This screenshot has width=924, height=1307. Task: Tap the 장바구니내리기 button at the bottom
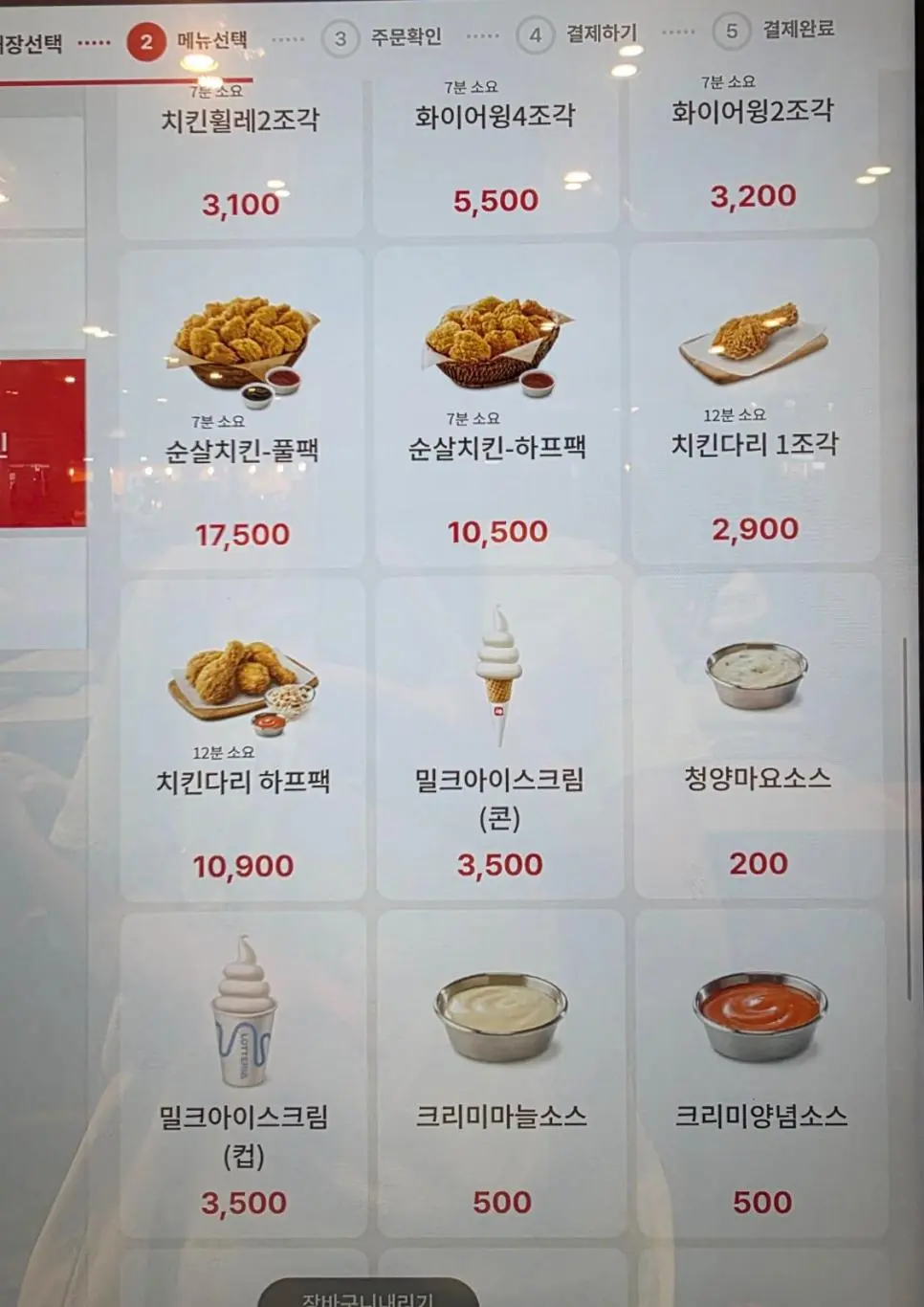(x=368, y=1296)
